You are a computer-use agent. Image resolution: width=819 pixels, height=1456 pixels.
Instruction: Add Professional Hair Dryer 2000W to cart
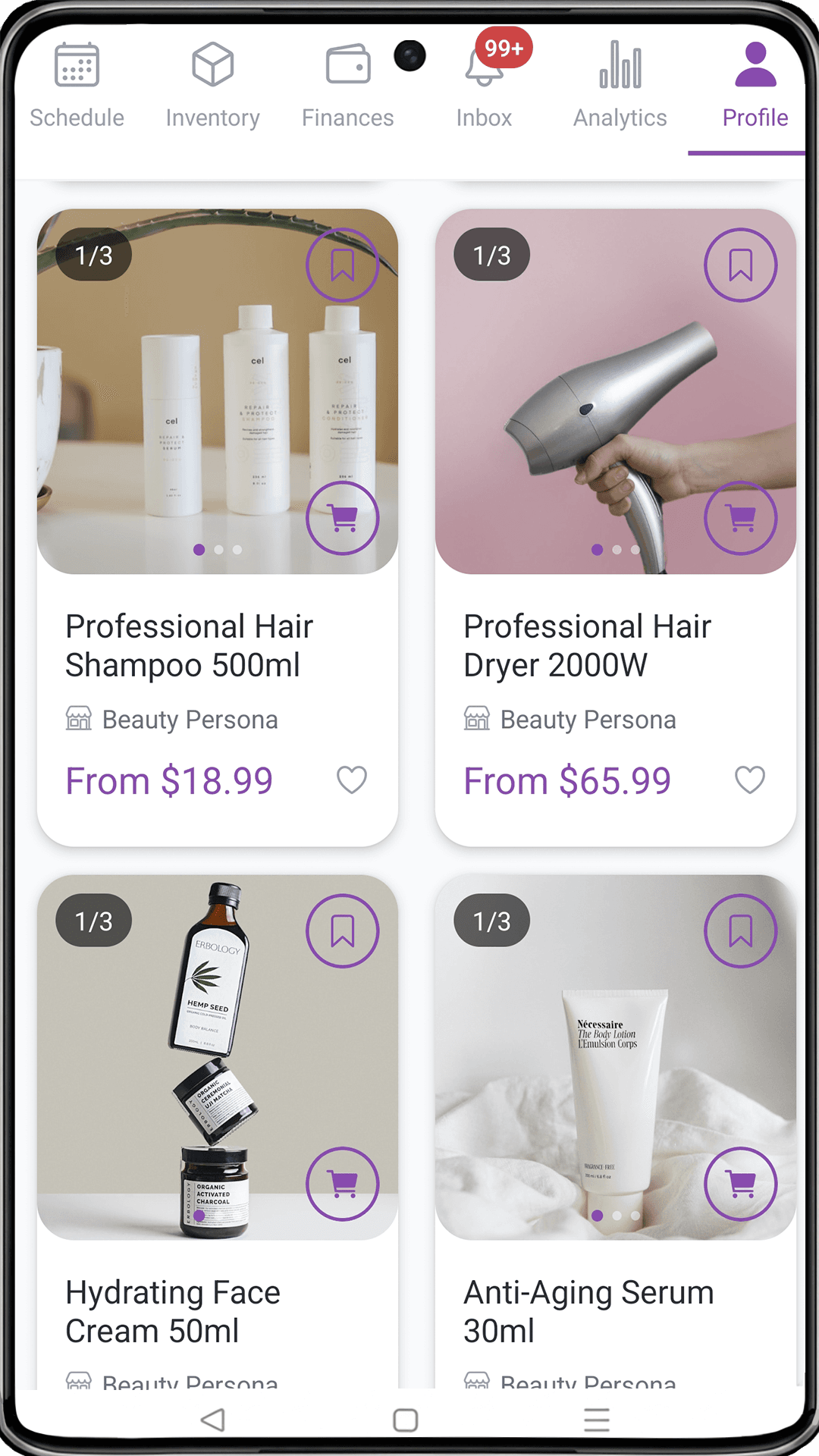pos(741,518)
